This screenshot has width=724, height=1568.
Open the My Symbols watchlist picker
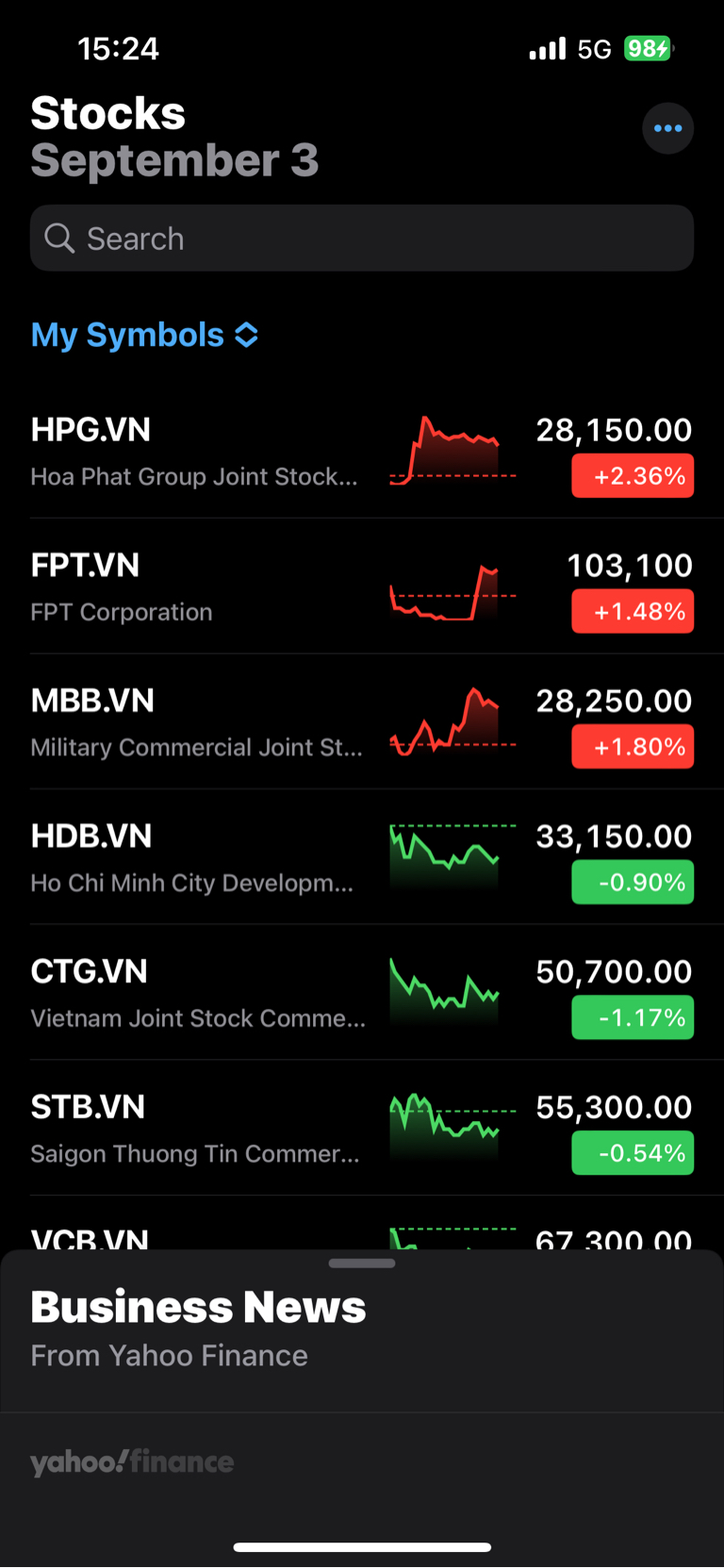tap(144, 335)
